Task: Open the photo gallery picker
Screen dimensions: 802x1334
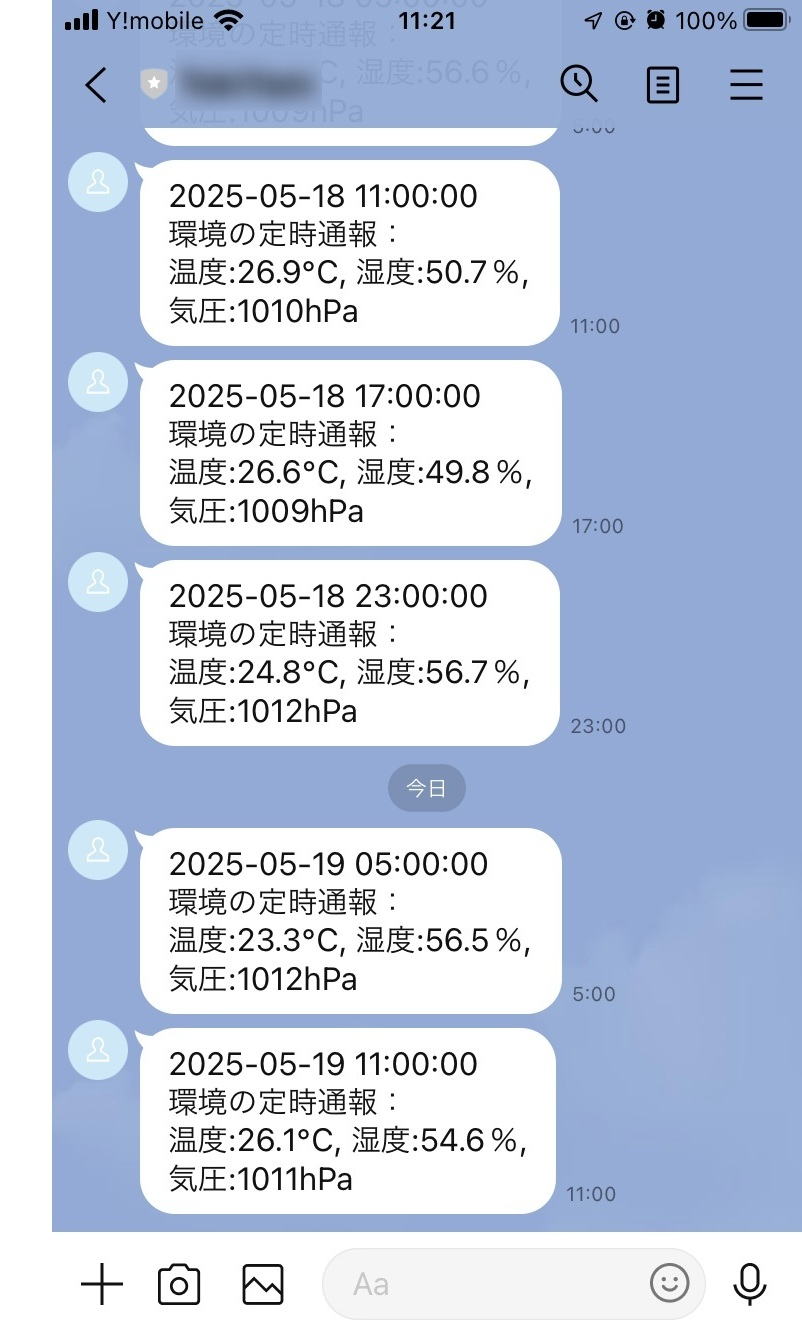Action: [x=263, y=1284]
